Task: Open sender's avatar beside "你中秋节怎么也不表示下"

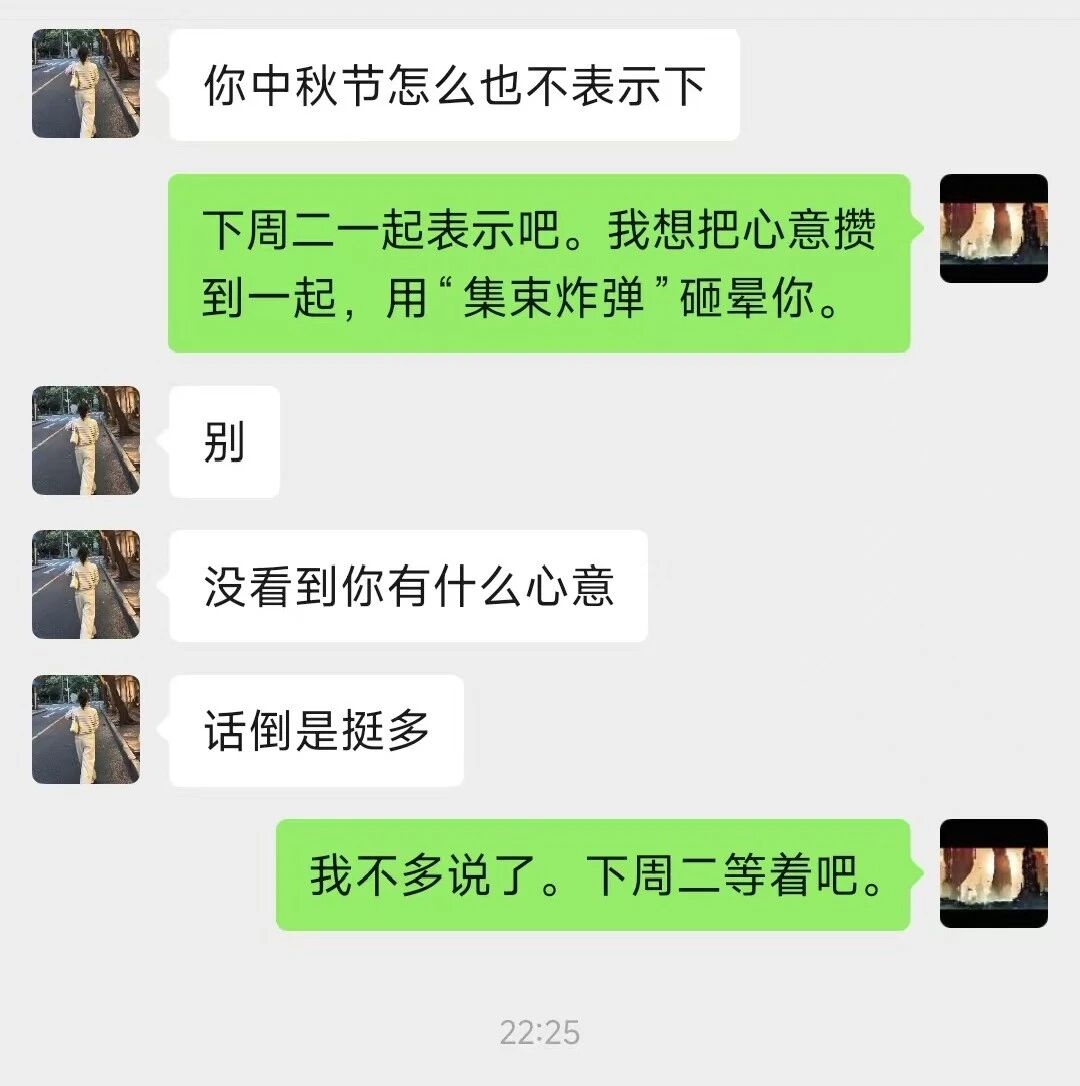Action: pos(86,83)
